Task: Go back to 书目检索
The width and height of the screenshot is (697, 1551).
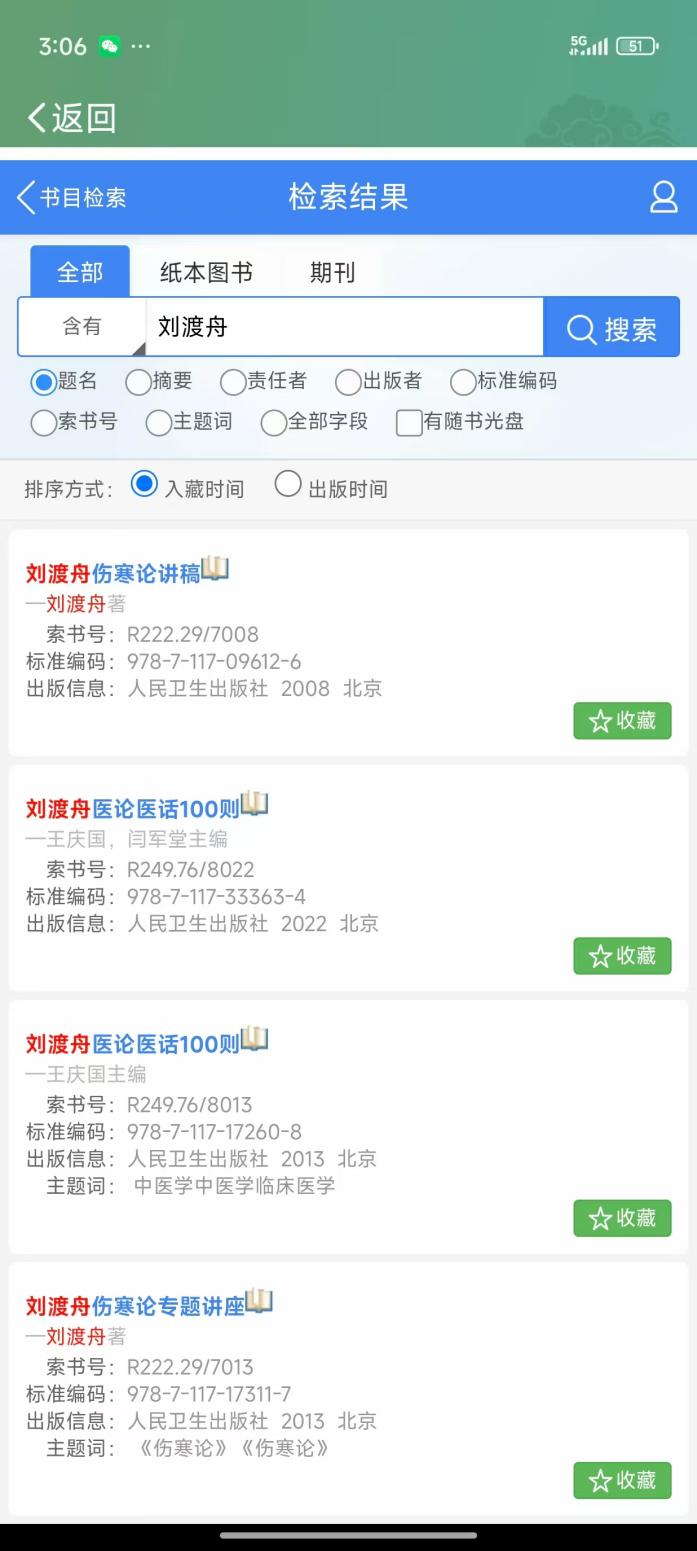Action: 72,197
